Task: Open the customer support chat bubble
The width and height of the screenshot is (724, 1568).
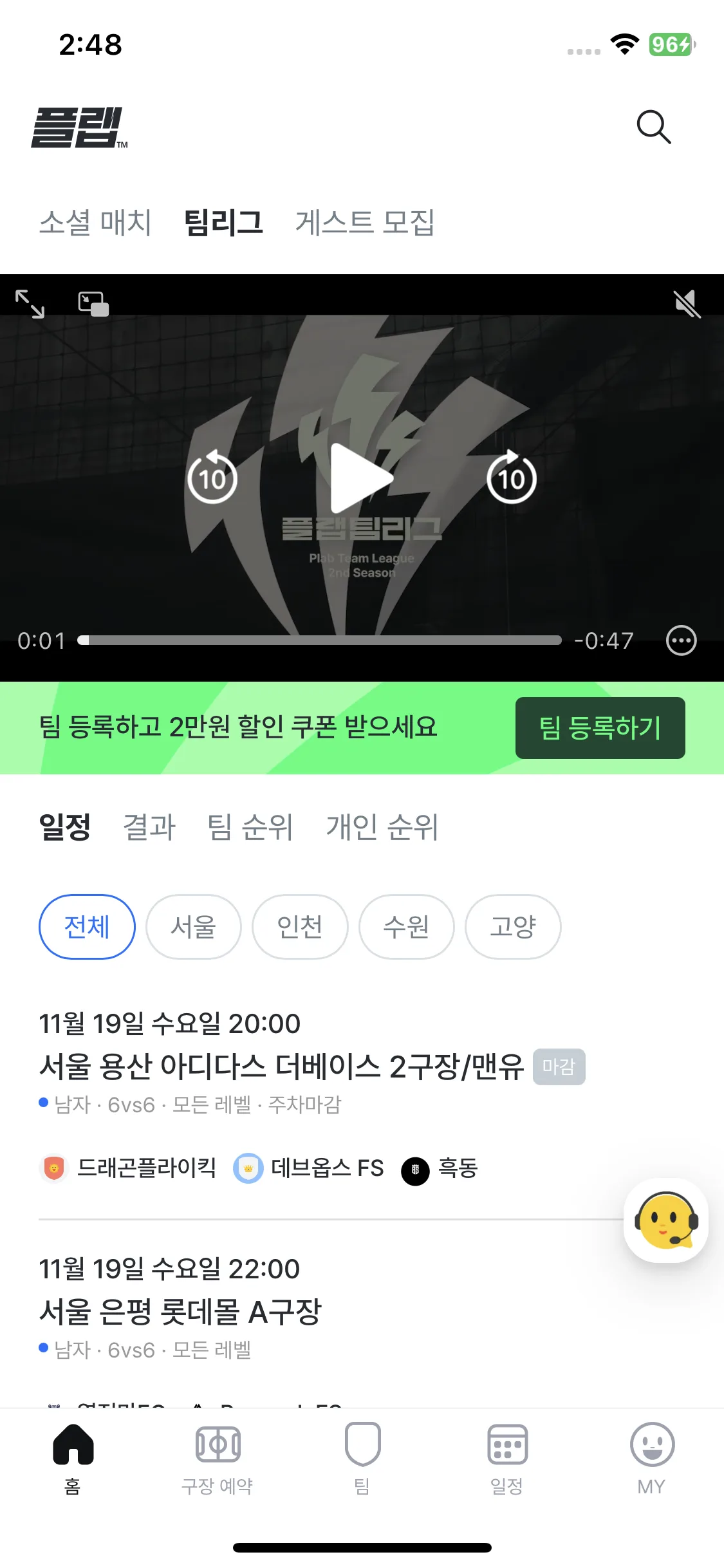Action: (666, 1220)
